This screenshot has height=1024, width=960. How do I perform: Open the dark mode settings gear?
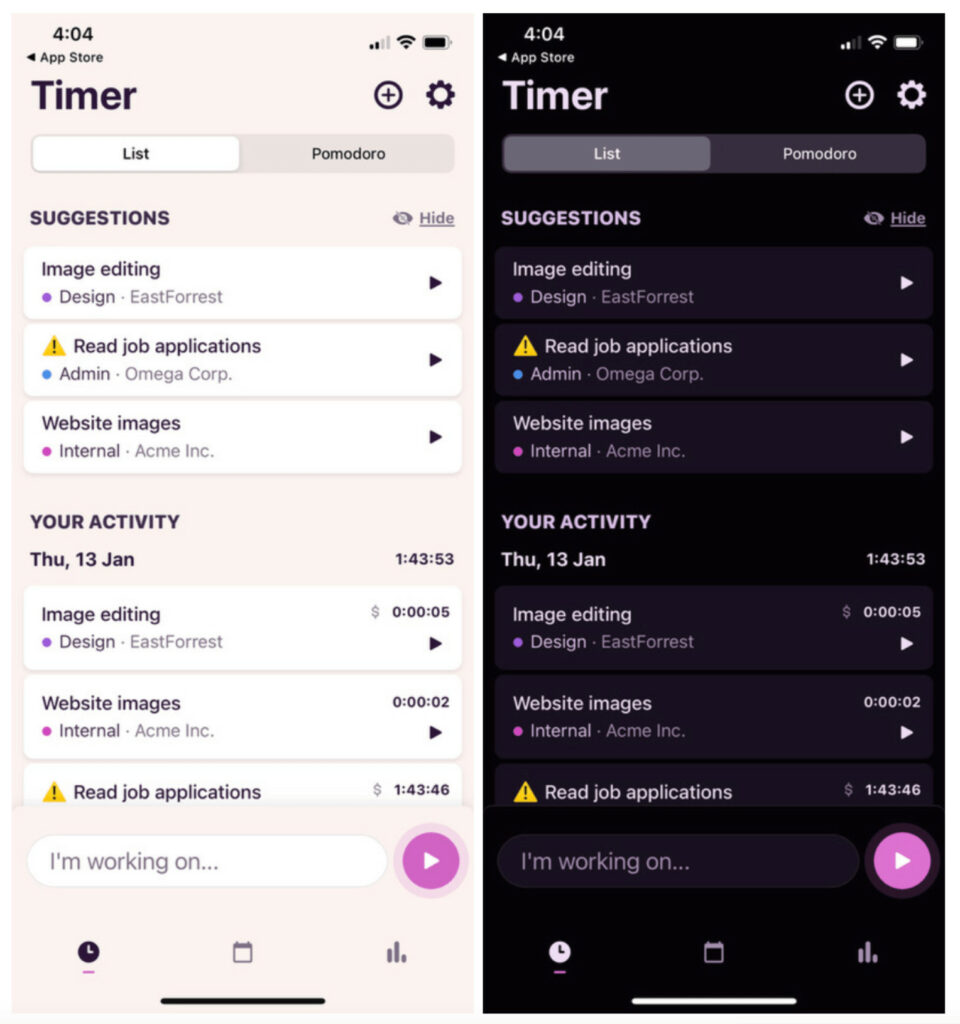(x=911, y=95)
